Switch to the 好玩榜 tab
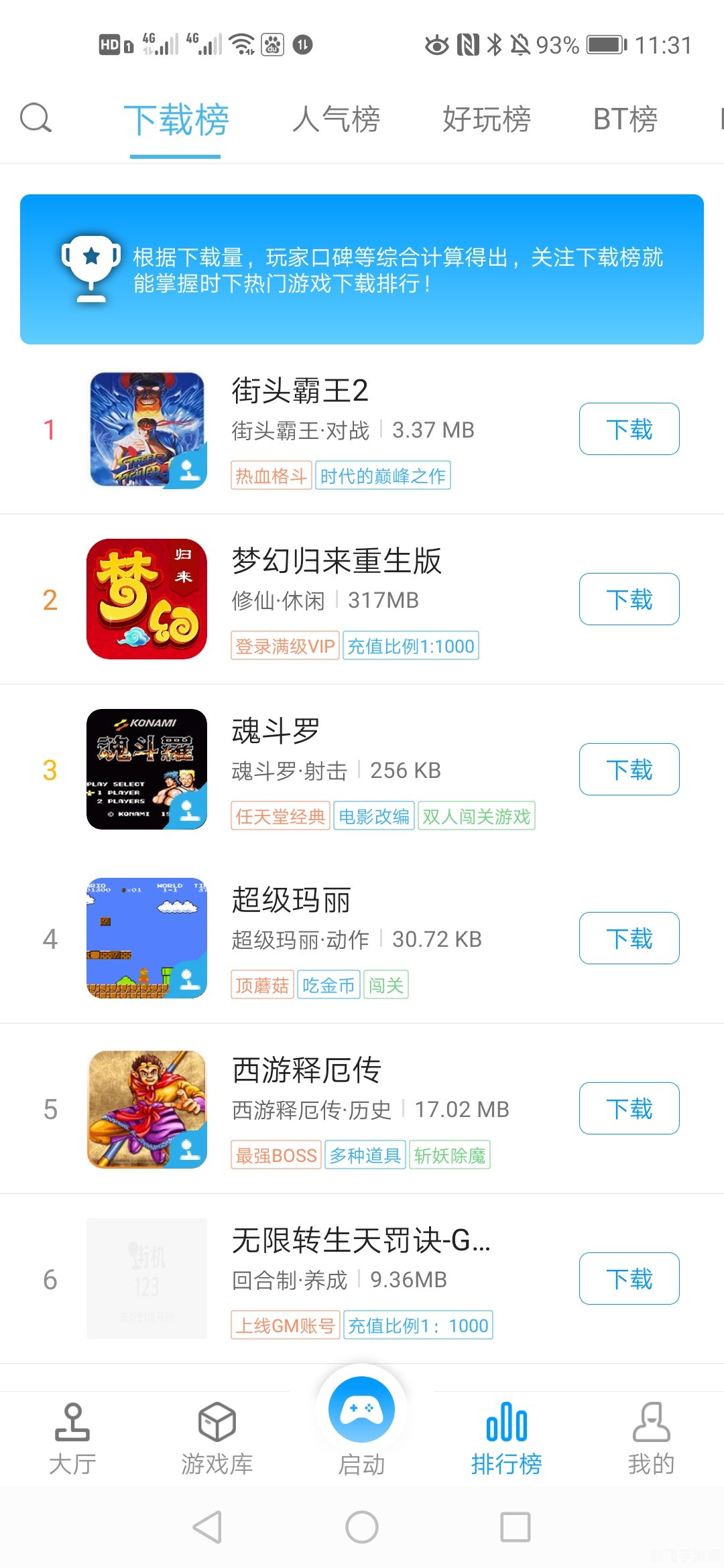Viewport: 724px width, 1568px height. [486, 120]
